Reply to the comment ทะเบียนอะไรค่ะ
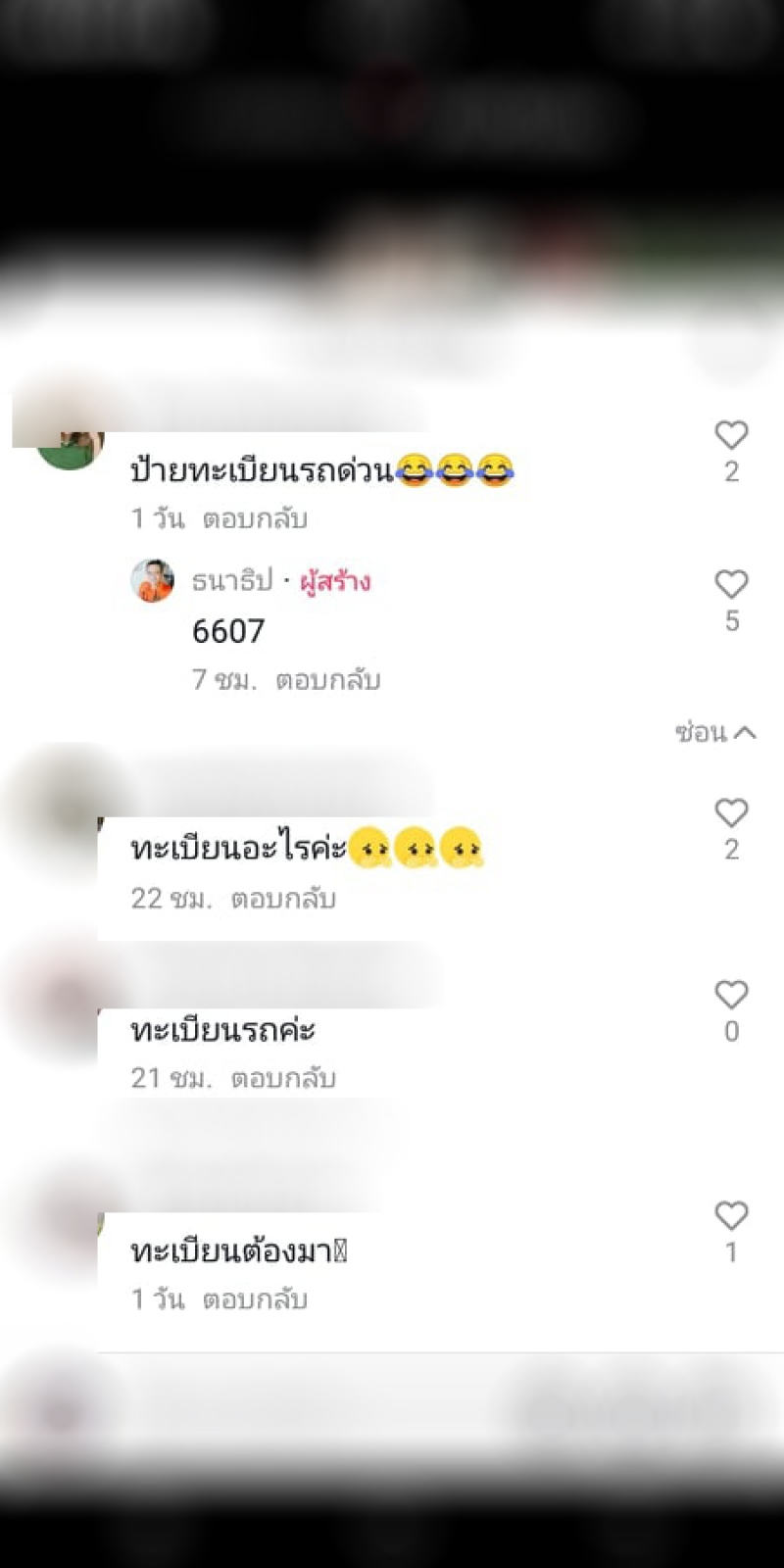 pos(283,899)
